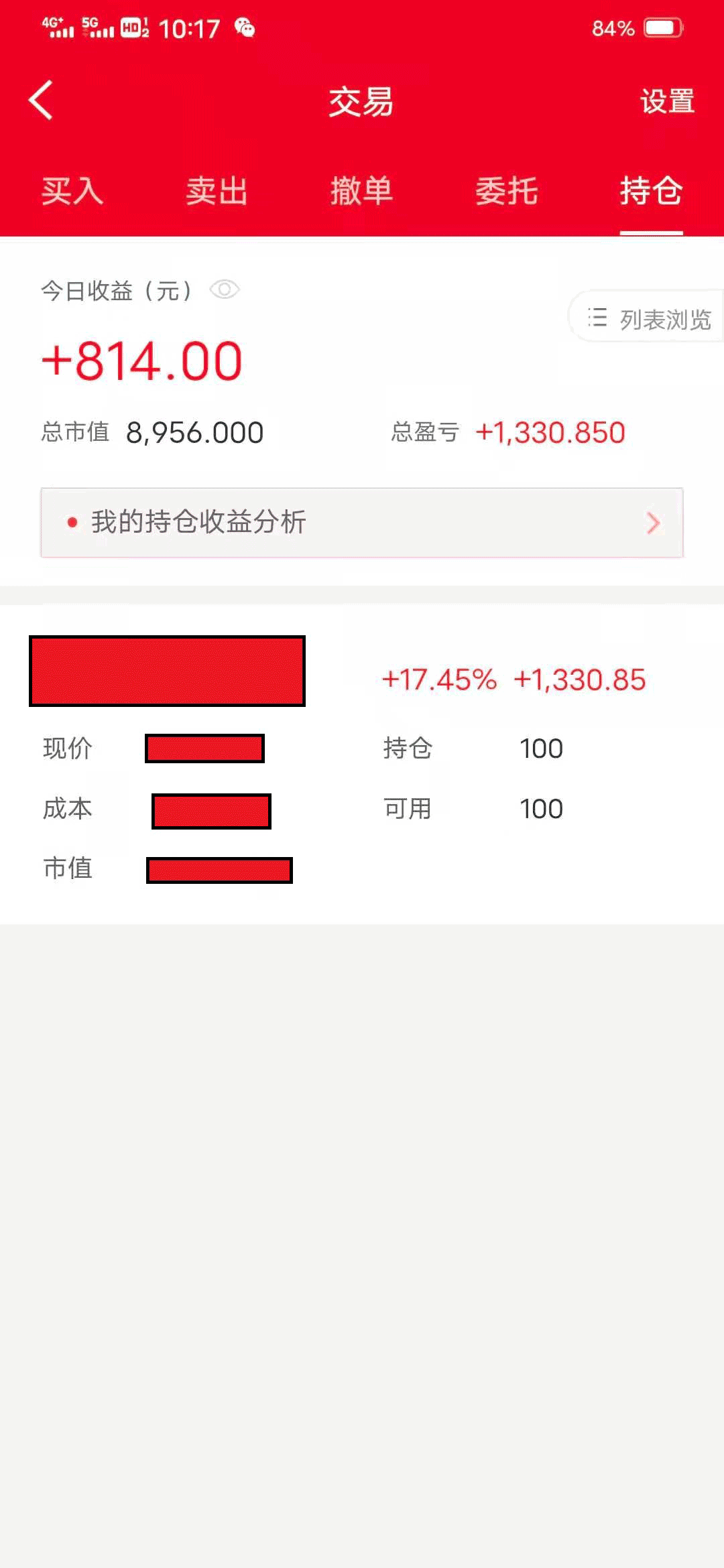Open the 委托 (Orders) tab

point(507,193)
